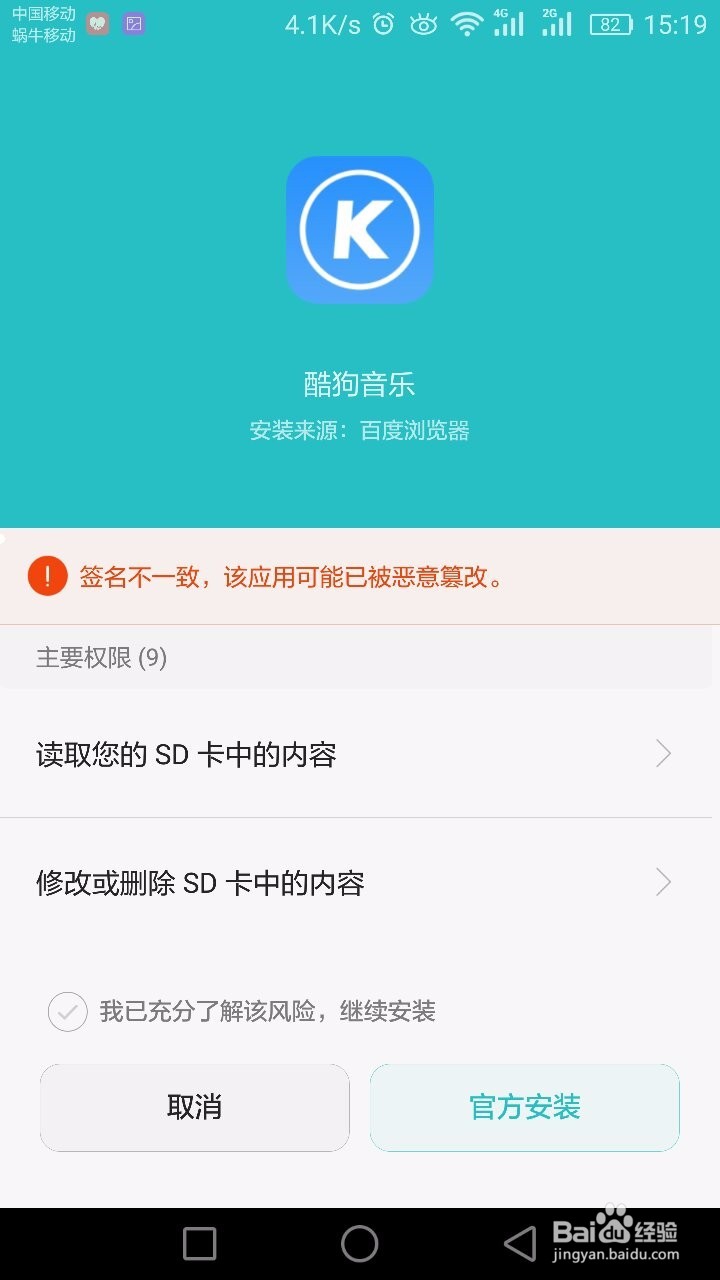Click the 主要权限 (9) section header
The image size is (720, 1280).
pyautogui.click(x=101, y=658)
